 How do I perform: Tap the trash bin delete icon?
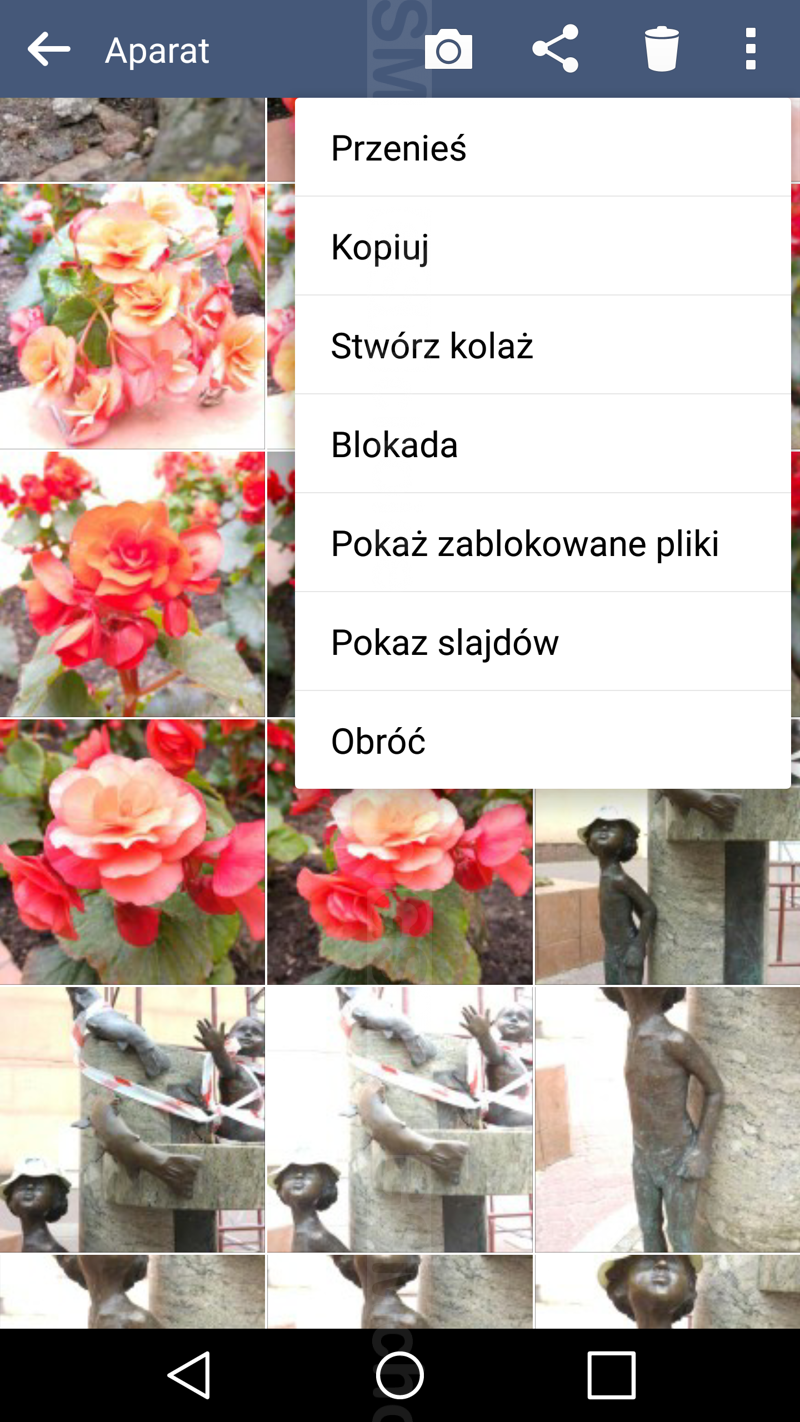[661, 49]
